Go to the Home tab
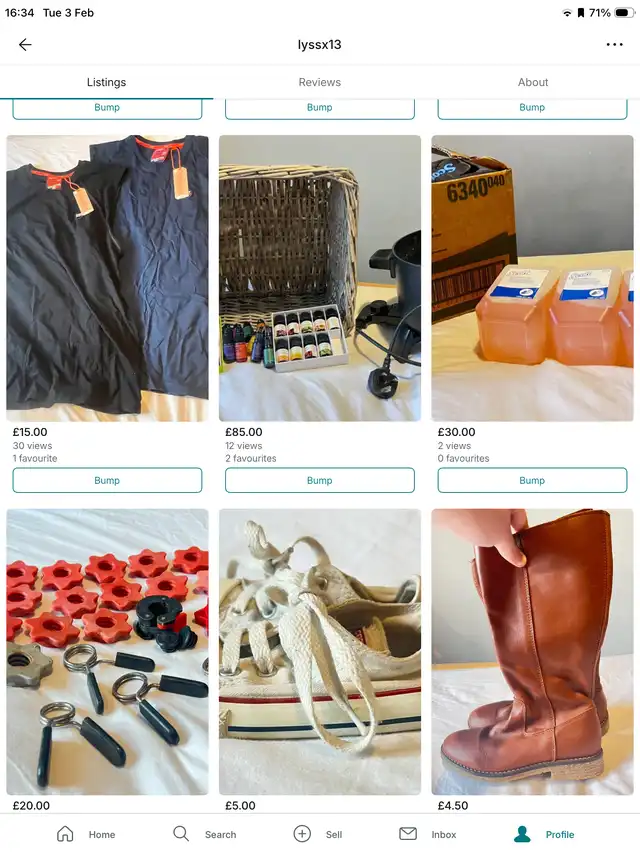This screenshot has height=853, width=640. click(87, 834)
